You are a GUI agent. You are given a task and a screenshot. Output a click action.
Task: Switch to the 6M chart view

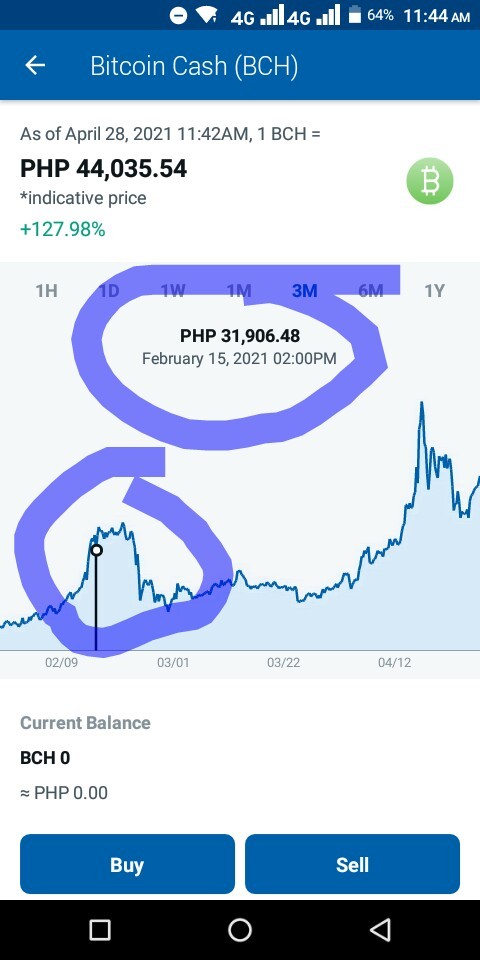pyautogui.click(x=370, y=291)
